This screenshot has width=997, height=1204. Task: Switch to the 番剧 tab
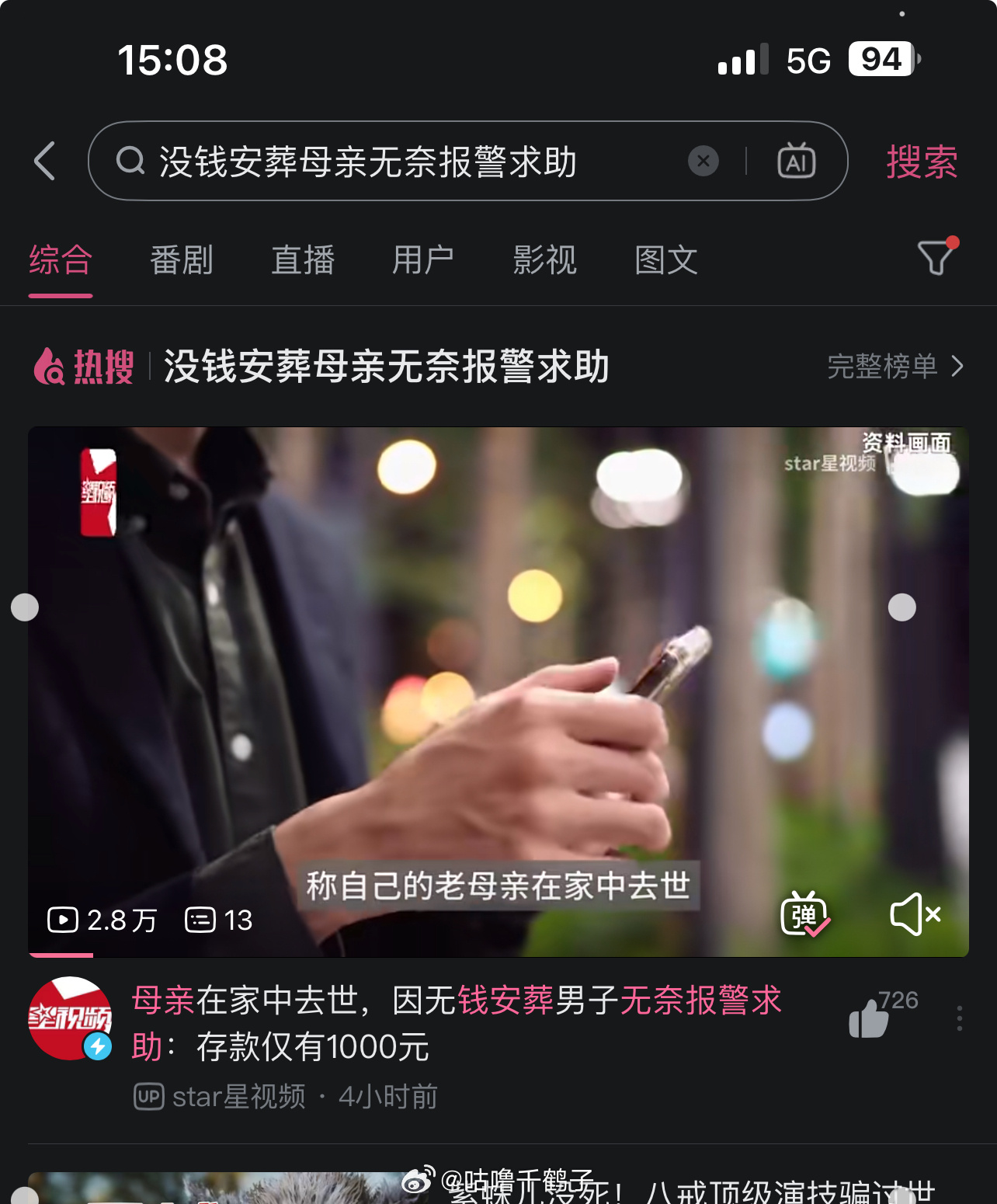pyautogui.click(x=182, y=259)
